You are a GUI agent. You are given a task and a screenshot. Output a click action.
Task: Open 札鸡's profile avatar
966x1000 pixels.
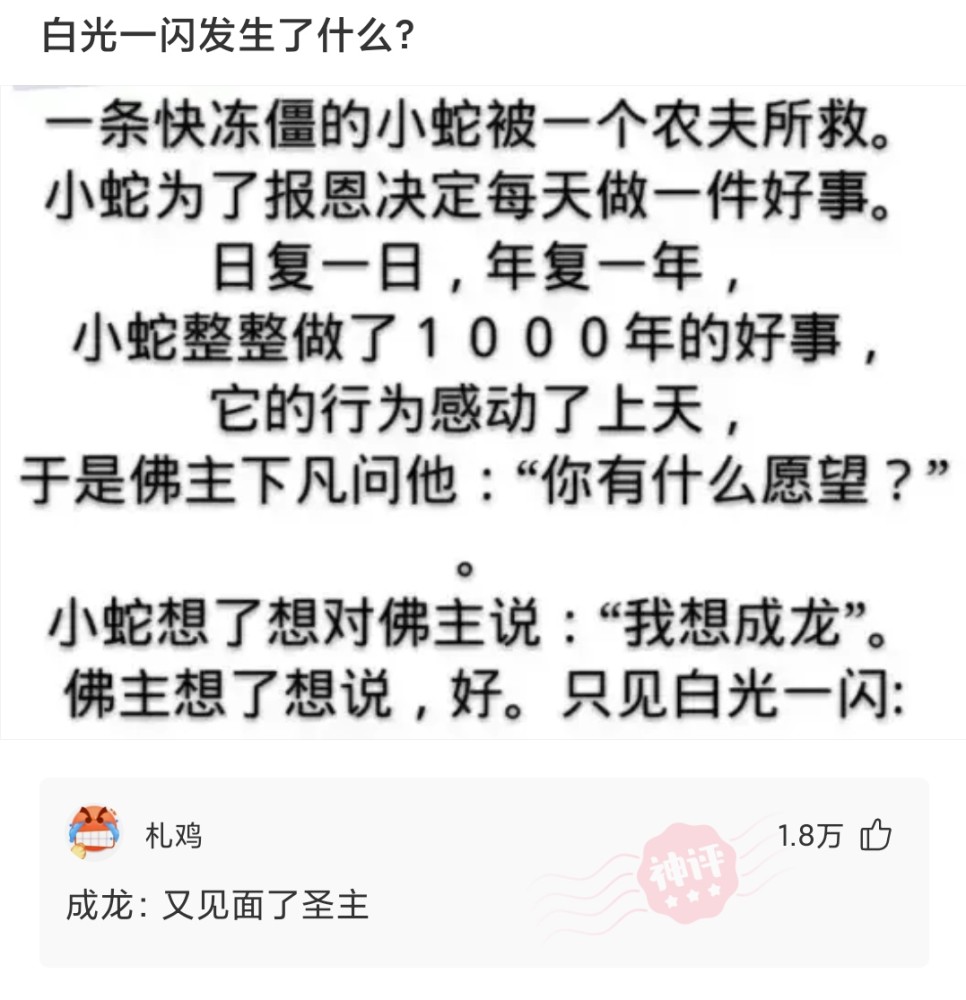coord(93,832)
